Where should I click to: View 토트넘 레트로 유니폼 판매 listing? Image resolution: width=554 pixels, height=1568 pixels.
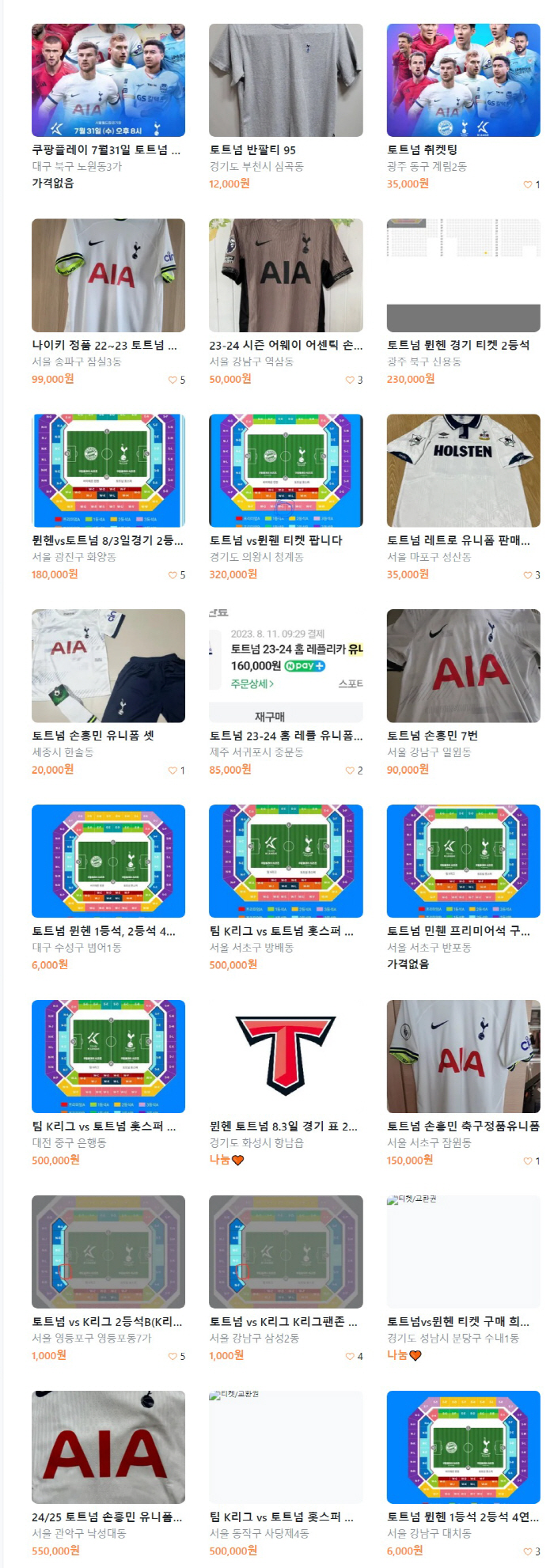click(463, 471)
